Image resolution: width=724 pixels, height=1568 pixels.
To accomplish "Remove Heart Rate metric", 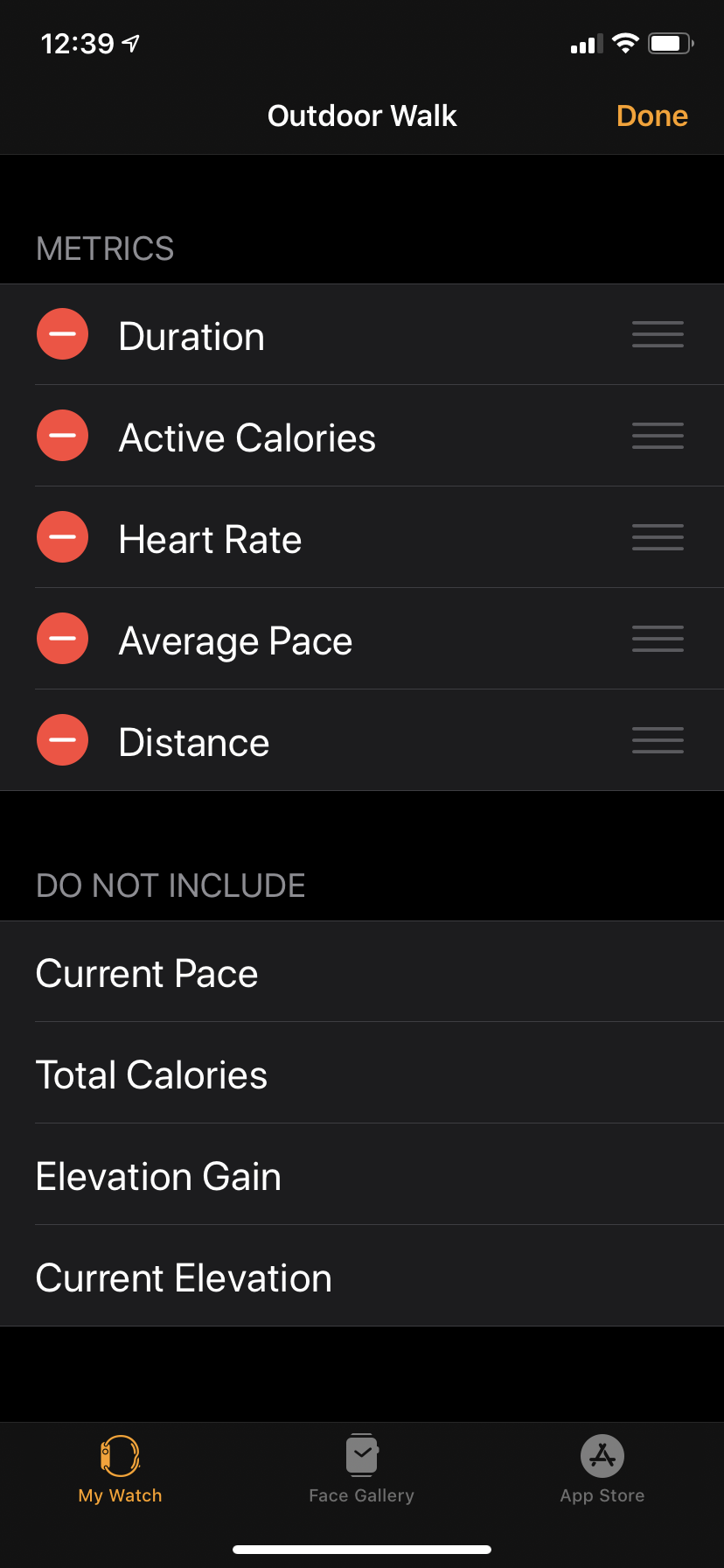I will [62, 537].
